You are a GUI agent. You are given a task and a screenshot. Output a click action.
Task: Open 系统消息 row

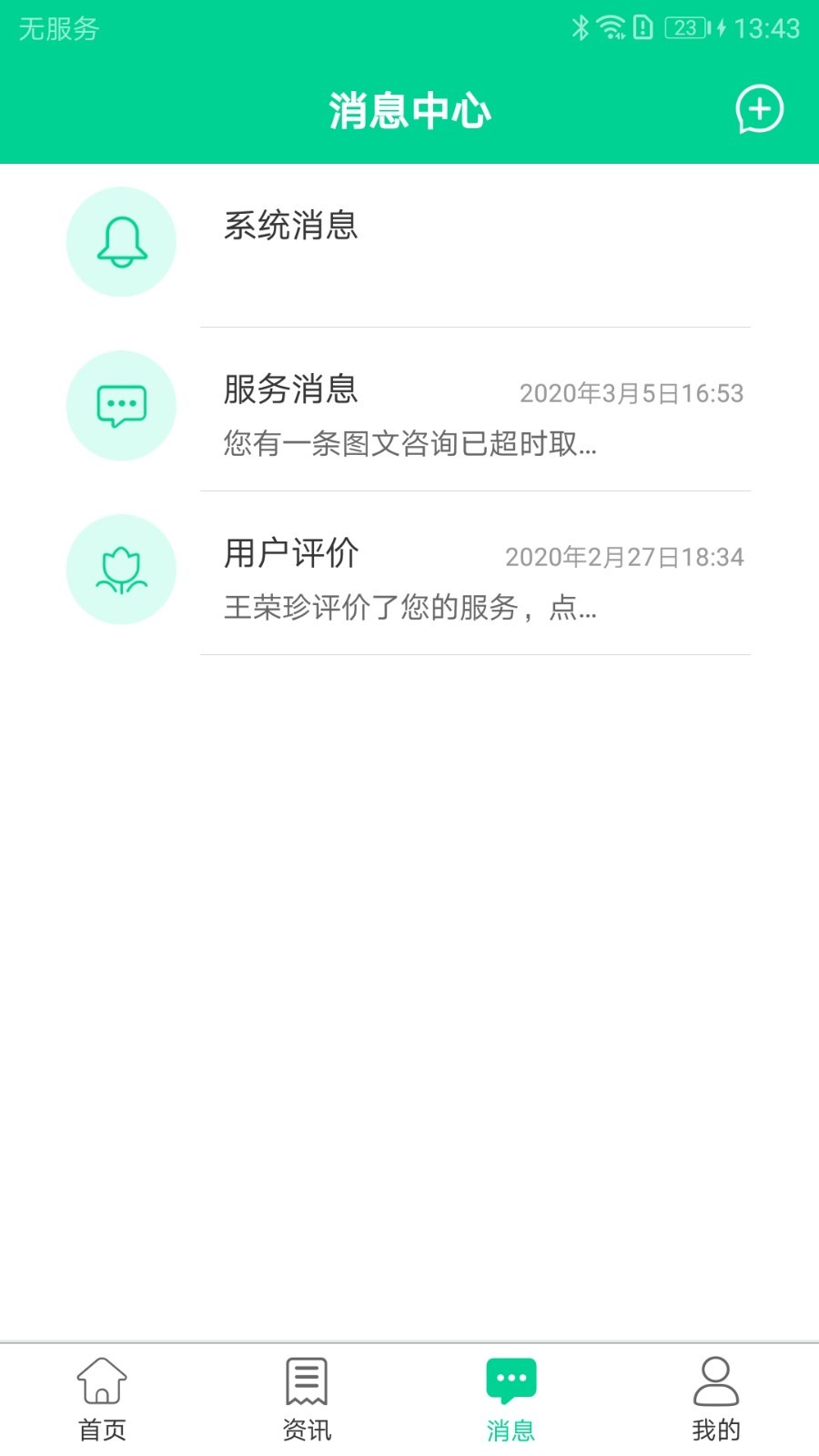[409, 246]
